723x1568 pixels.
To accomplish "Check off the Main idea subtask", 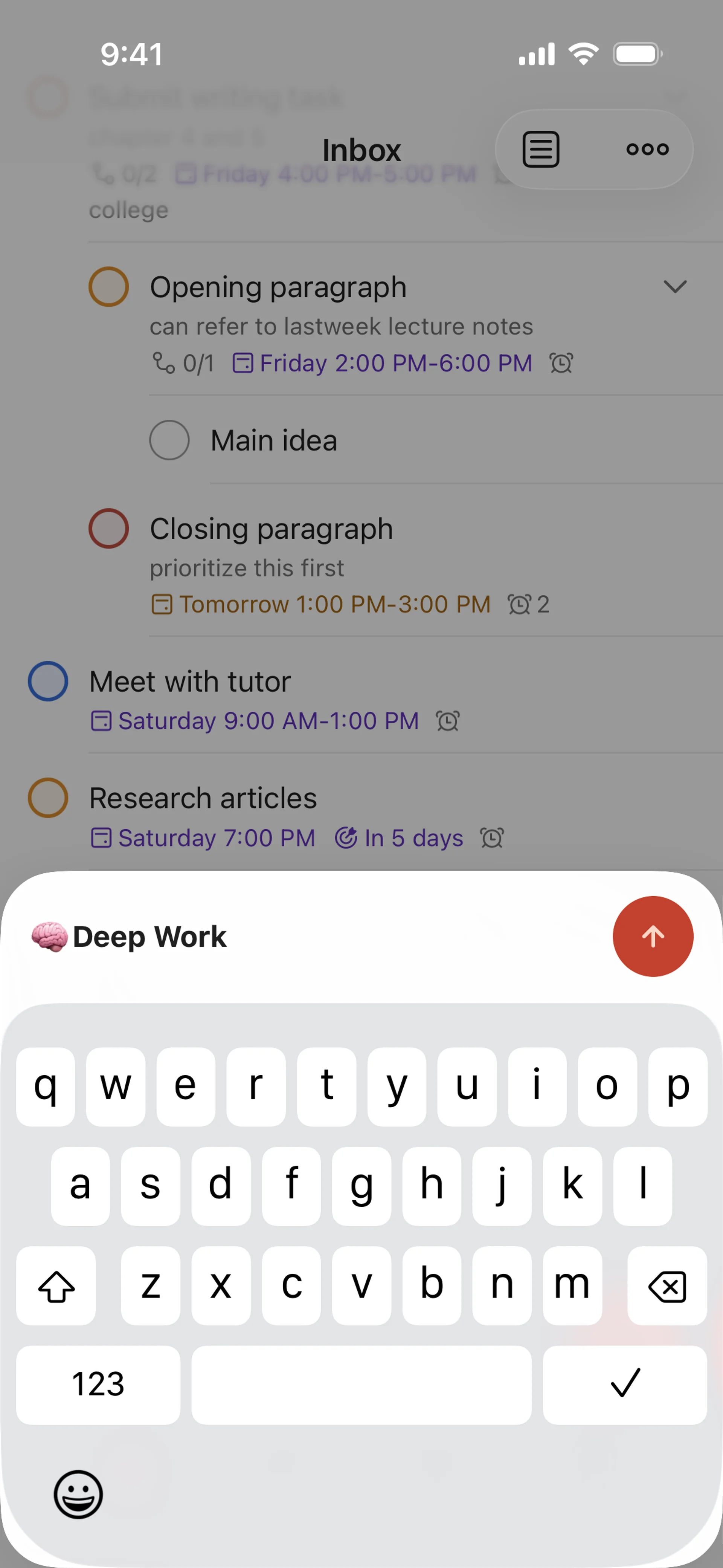I will click(169, 440).
